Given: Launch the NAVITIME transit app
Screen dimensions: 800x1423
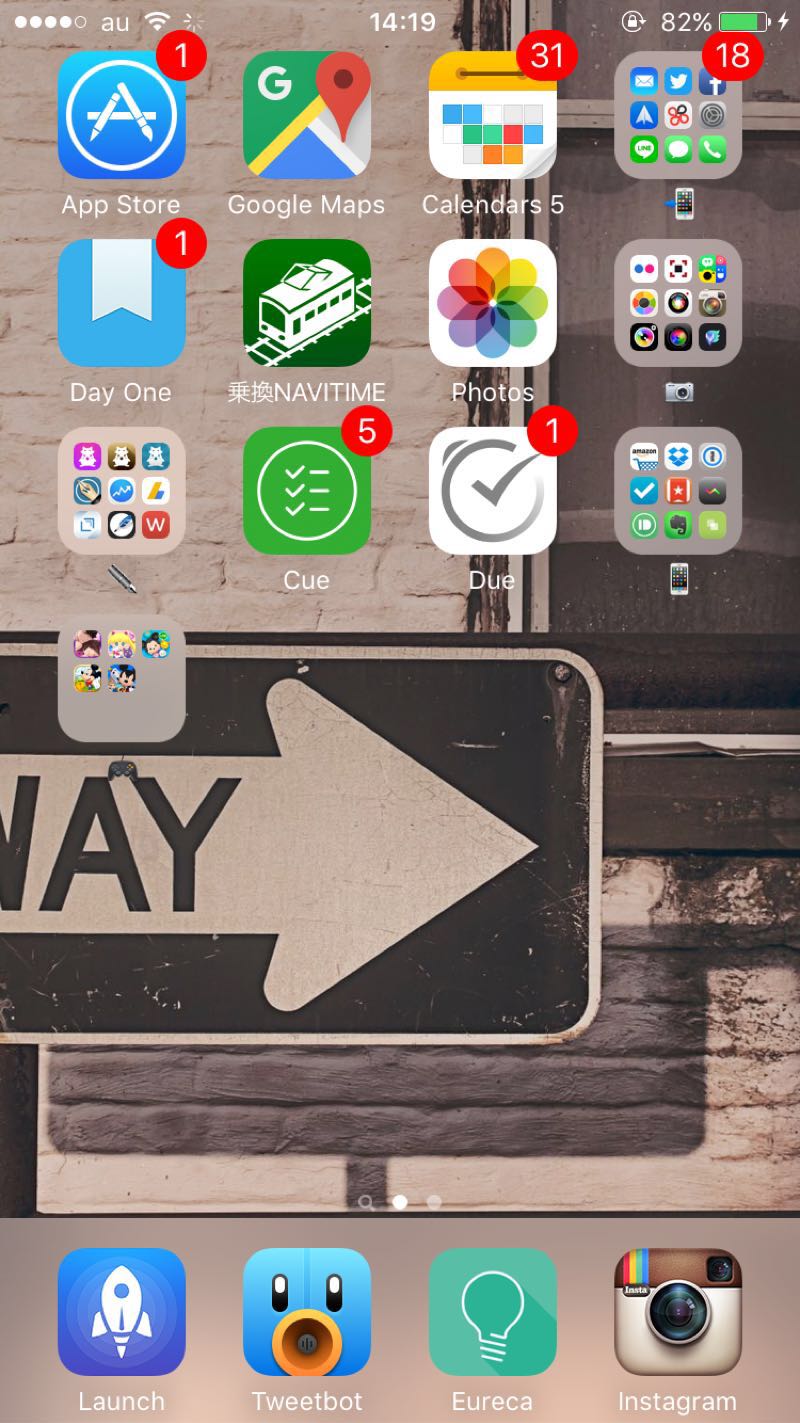Looking at the screenshot, I should point(306,303).
